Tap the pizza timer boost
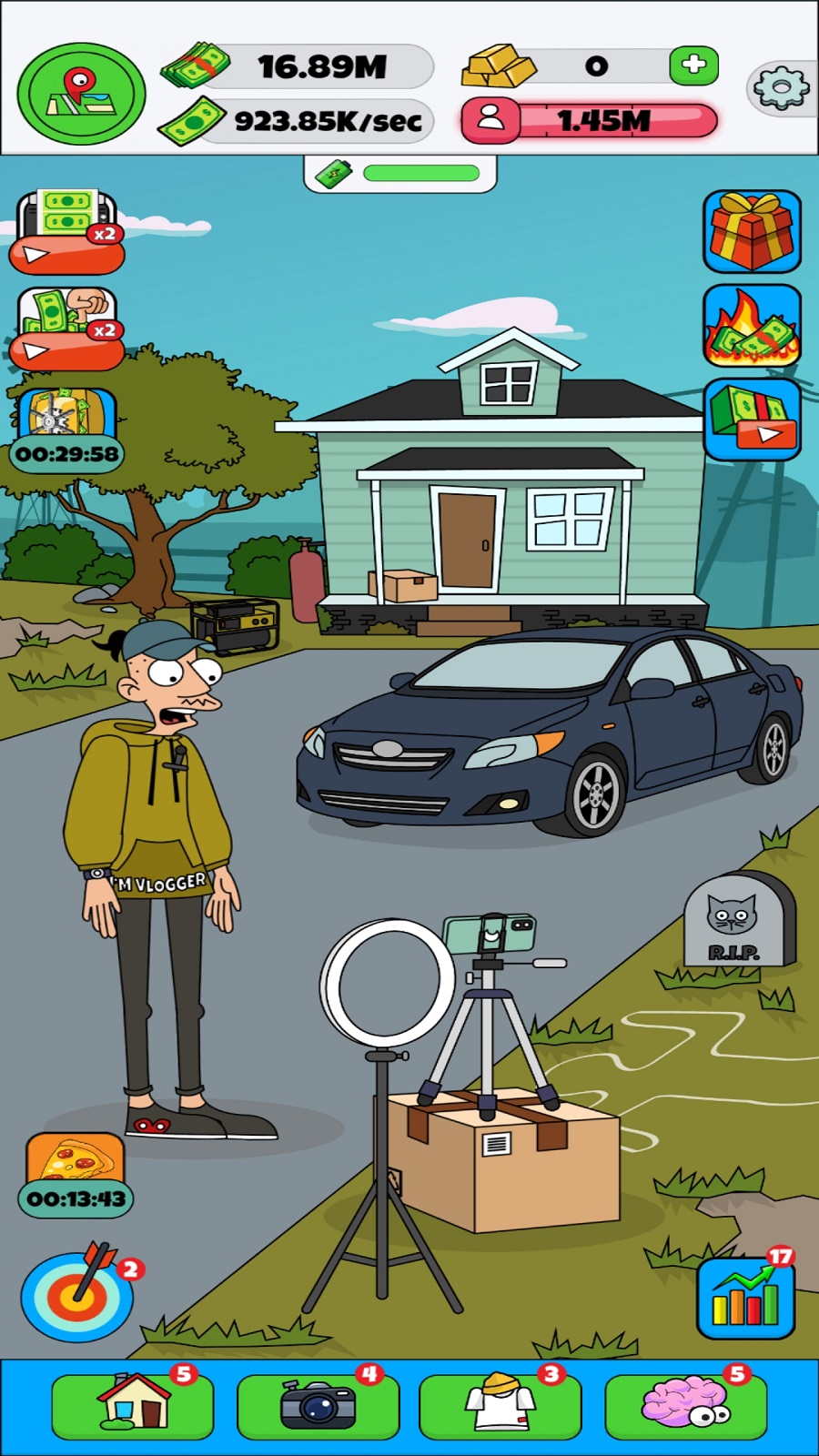 (76, 1174)
